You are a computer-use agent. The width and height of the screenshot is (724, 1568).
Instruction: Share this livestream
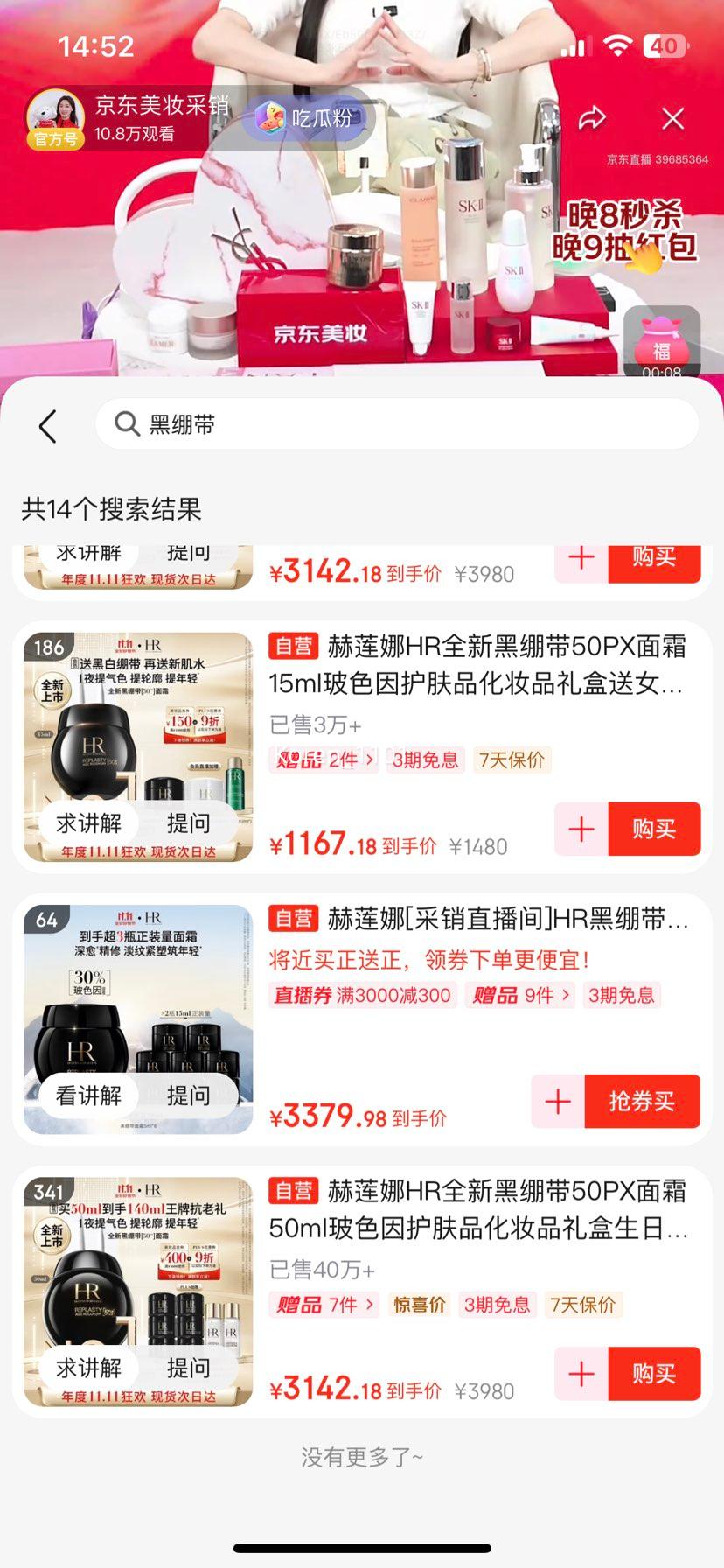592,119
